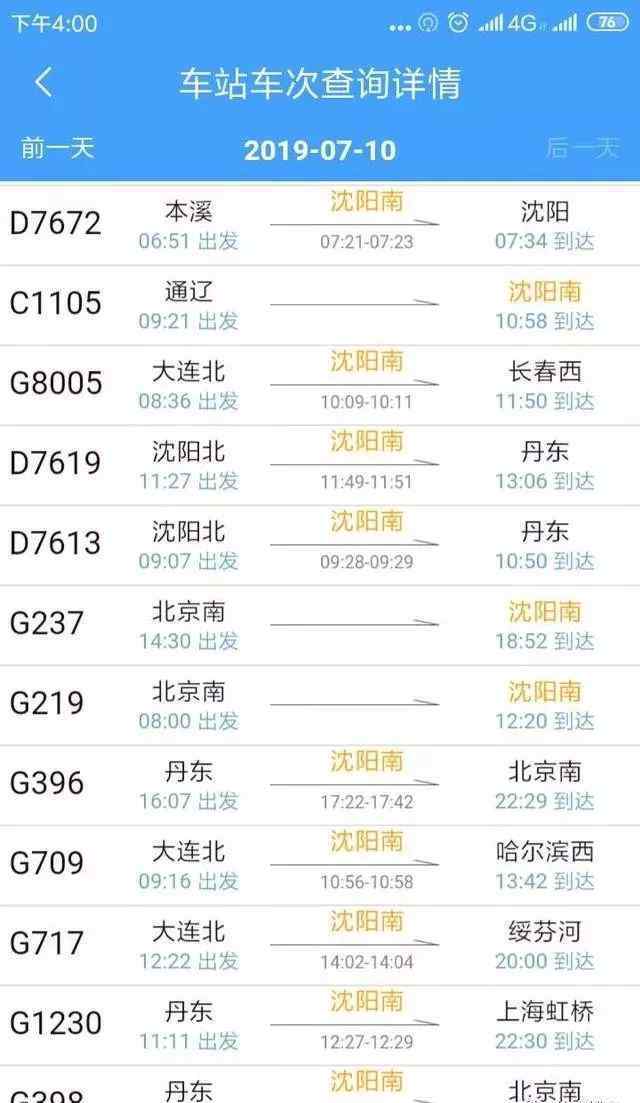The width and height of the screenshot is (640, 1103).
Task: Show details of G709 to 哈尔滨西
Action: (320, 865)
